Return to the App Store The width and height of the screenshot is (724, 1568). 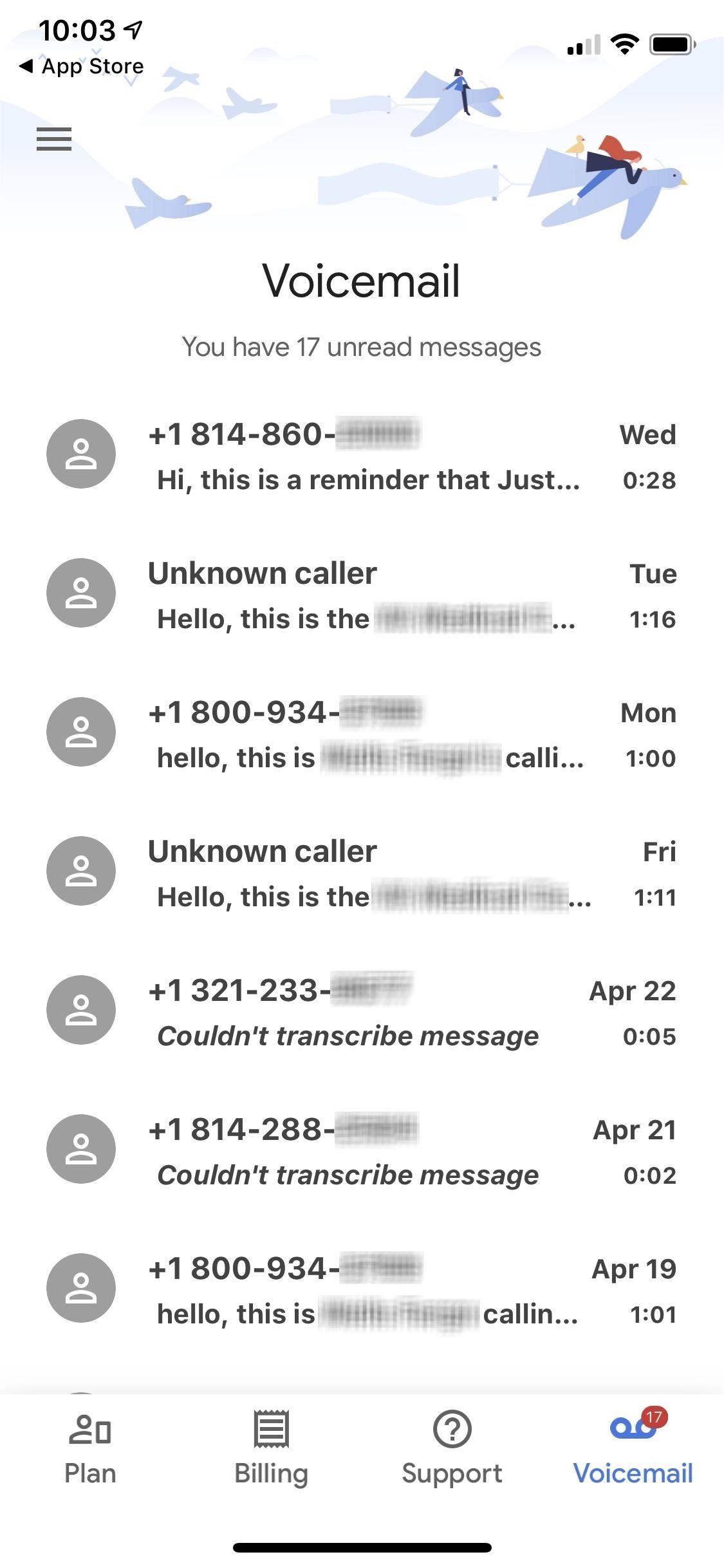[x=82, y=66]
